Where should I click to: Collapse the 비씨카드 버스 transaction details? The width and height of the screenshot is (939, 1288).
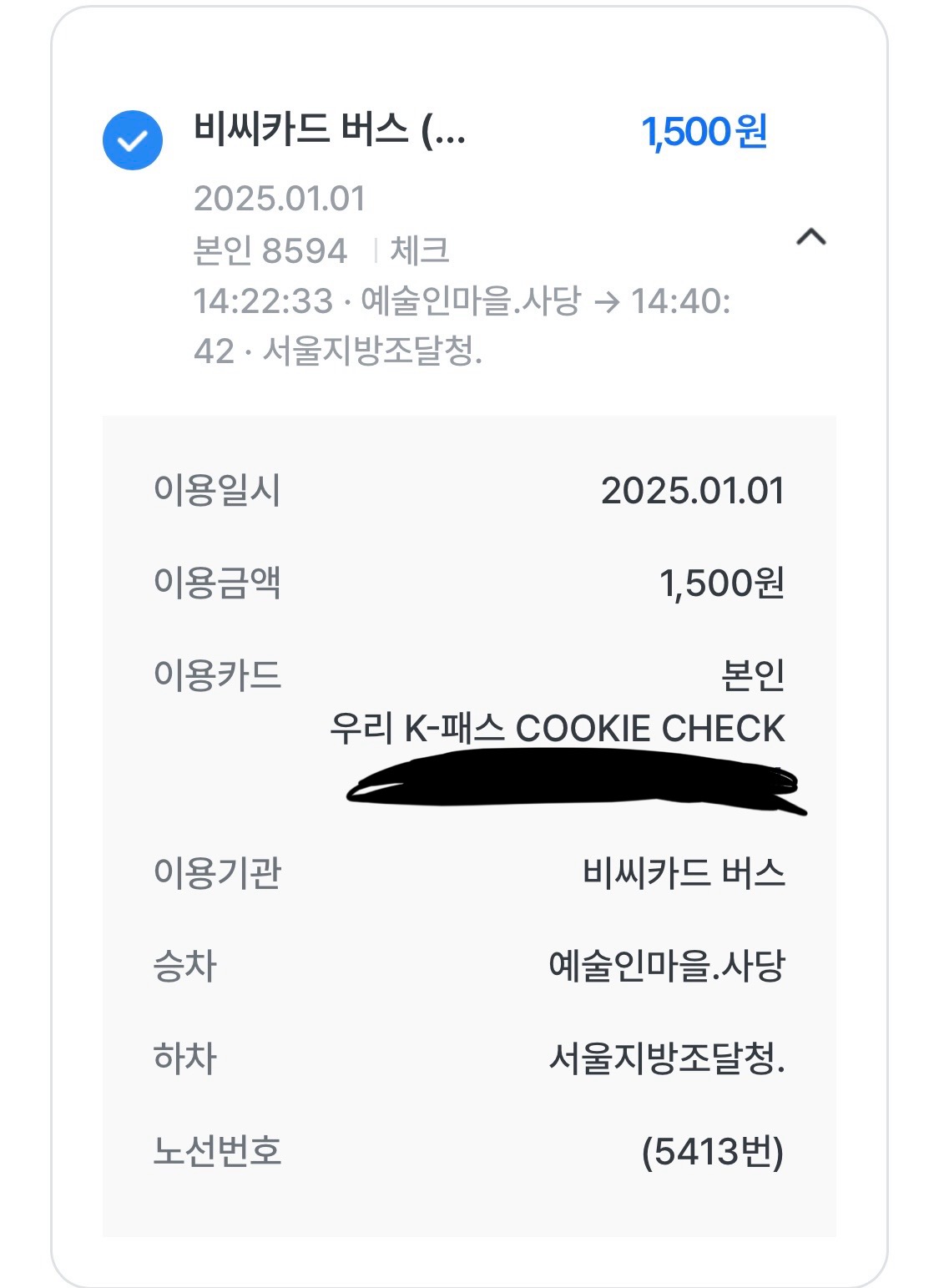(810, 238)
